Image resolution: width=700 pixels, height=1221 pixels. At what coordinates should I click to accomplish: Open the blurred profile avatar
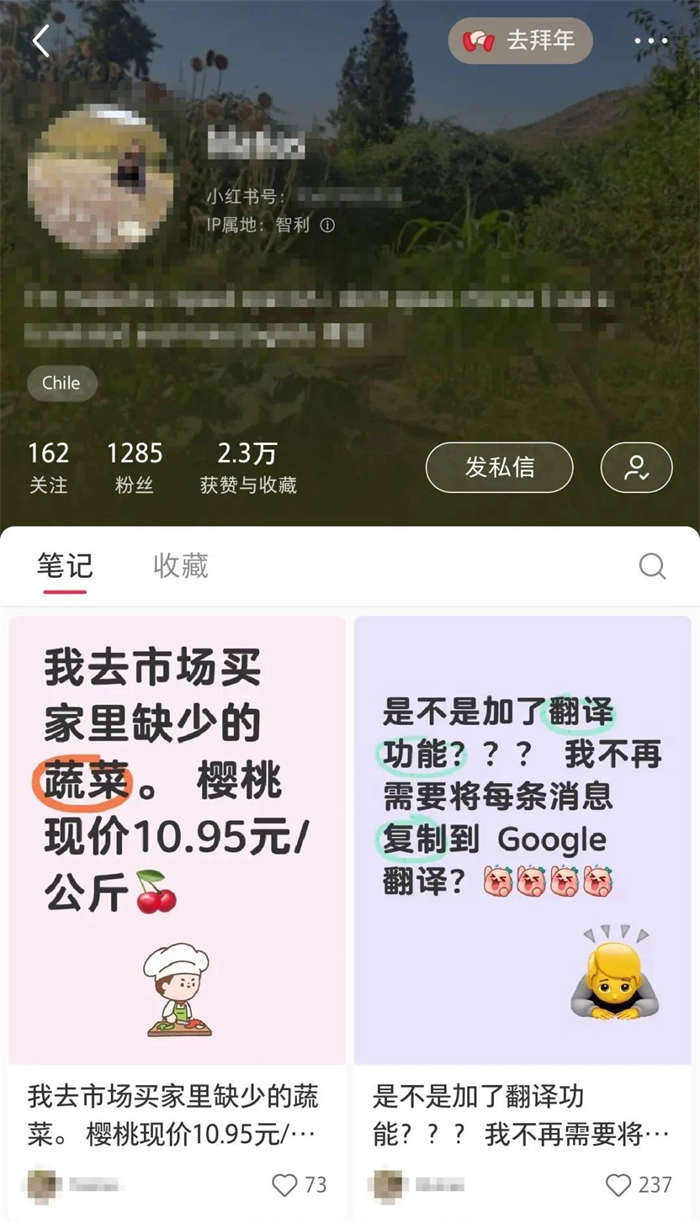[x=101, y=178]
